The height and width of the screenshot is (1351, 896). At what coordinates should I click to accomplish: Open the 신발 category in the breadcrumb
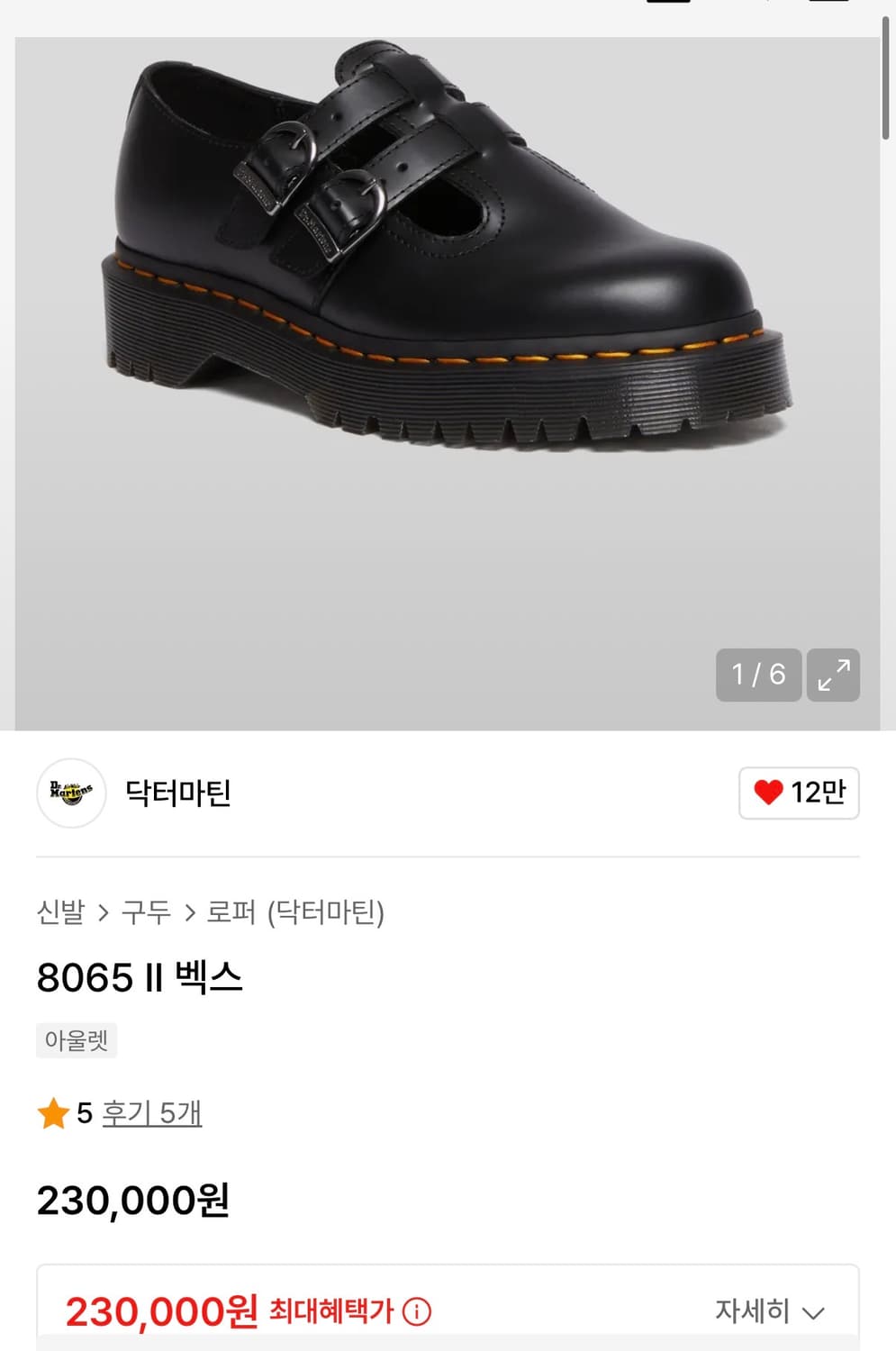tap(59, 913)
